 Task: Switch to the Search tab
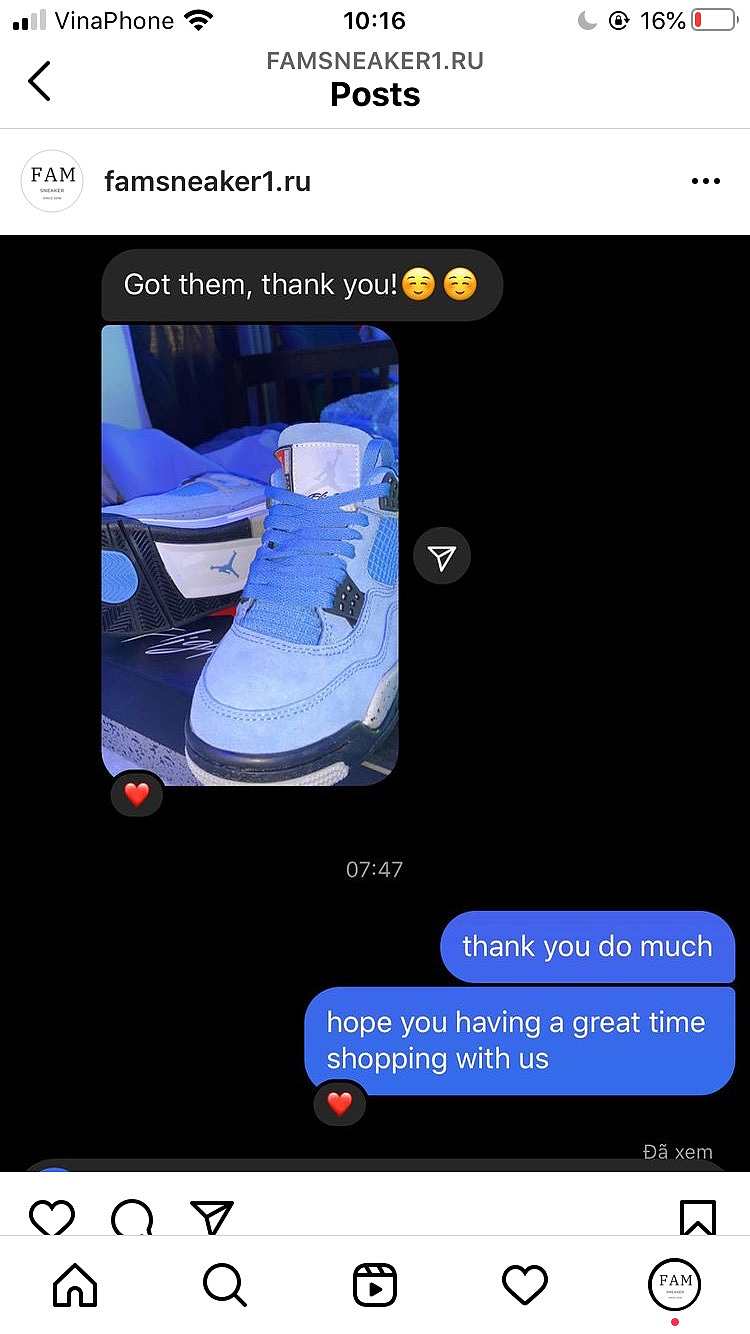(225, 1284)
